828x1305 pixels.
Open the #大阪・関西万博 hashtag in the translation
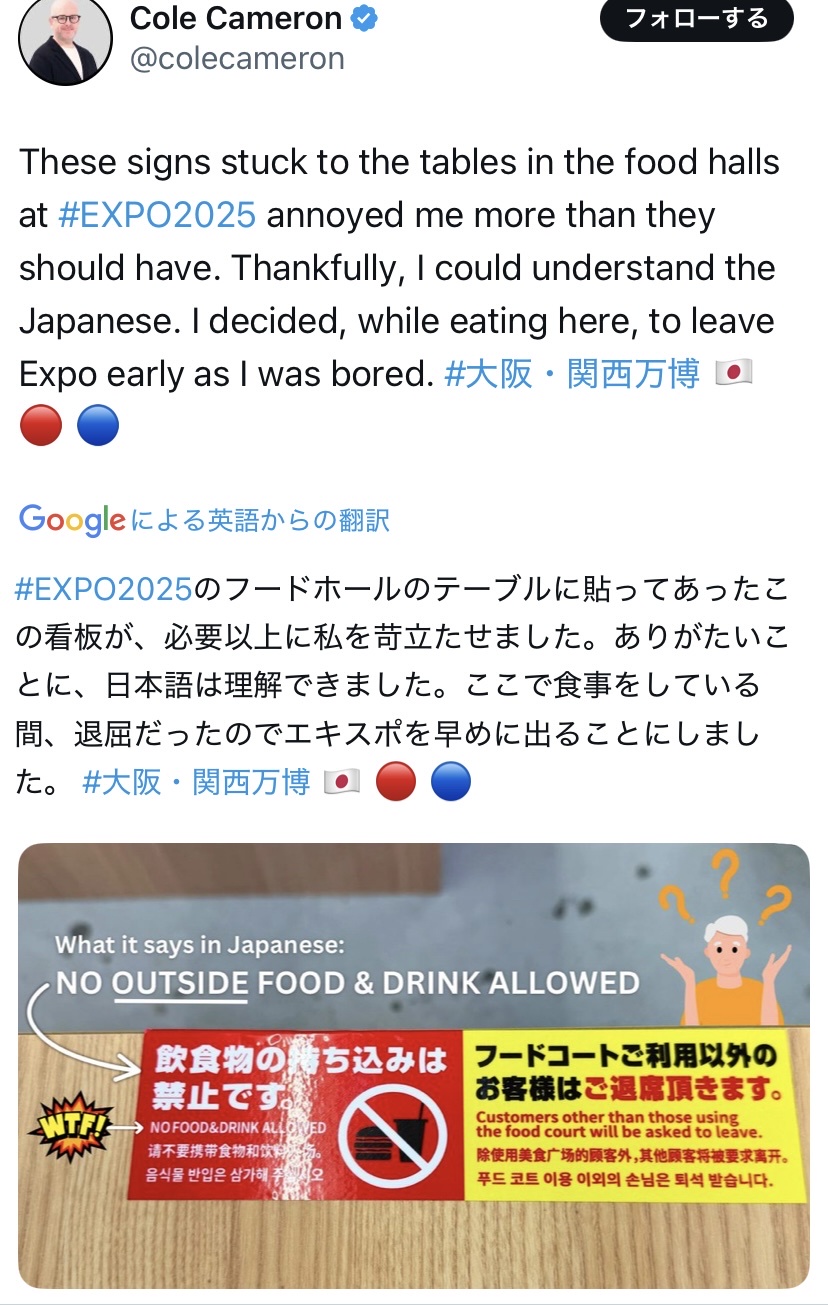click(x=197, y=781)
